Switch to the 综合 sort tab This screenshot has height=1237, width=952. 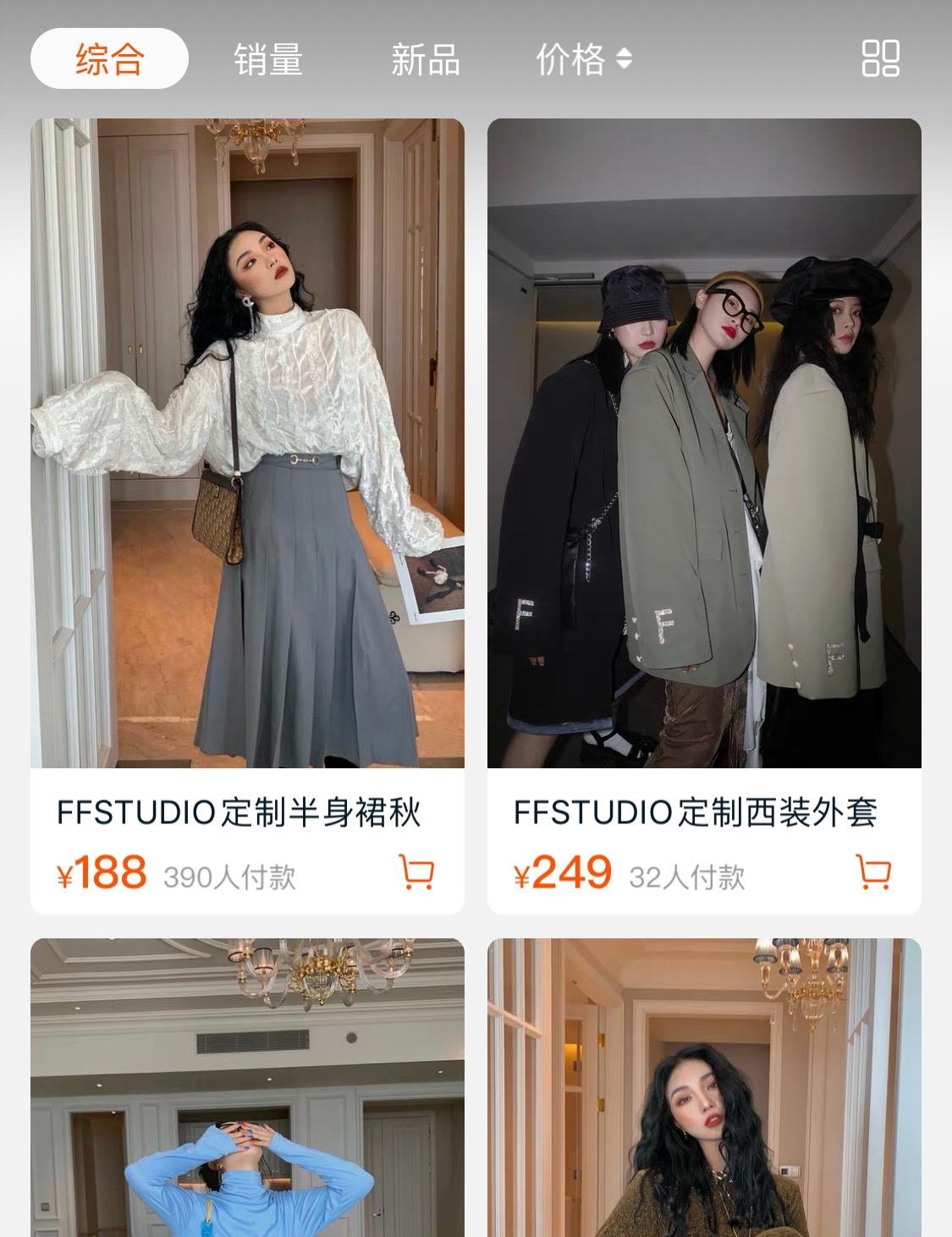pos(109,59)
